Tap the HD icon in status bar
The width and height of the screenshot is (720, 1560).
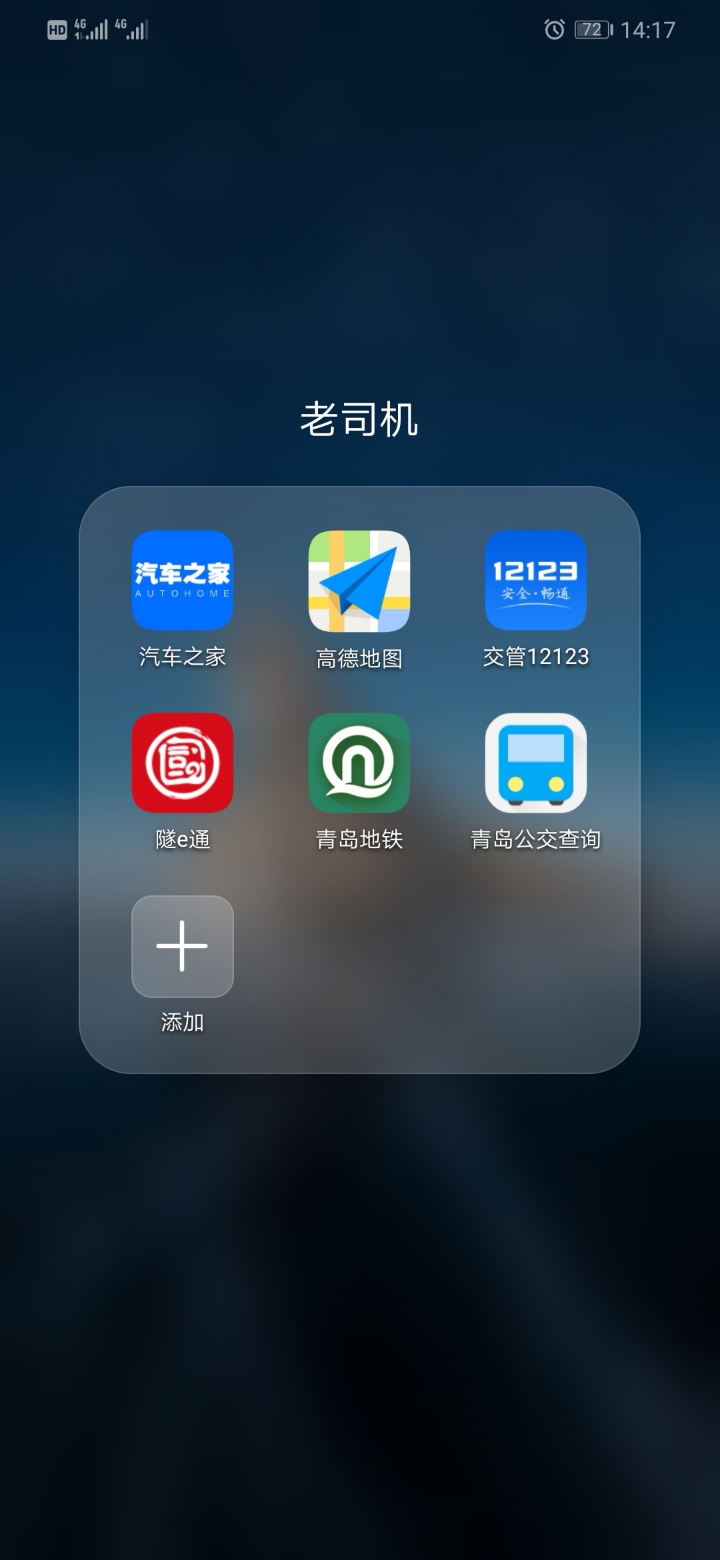(57, 29)
